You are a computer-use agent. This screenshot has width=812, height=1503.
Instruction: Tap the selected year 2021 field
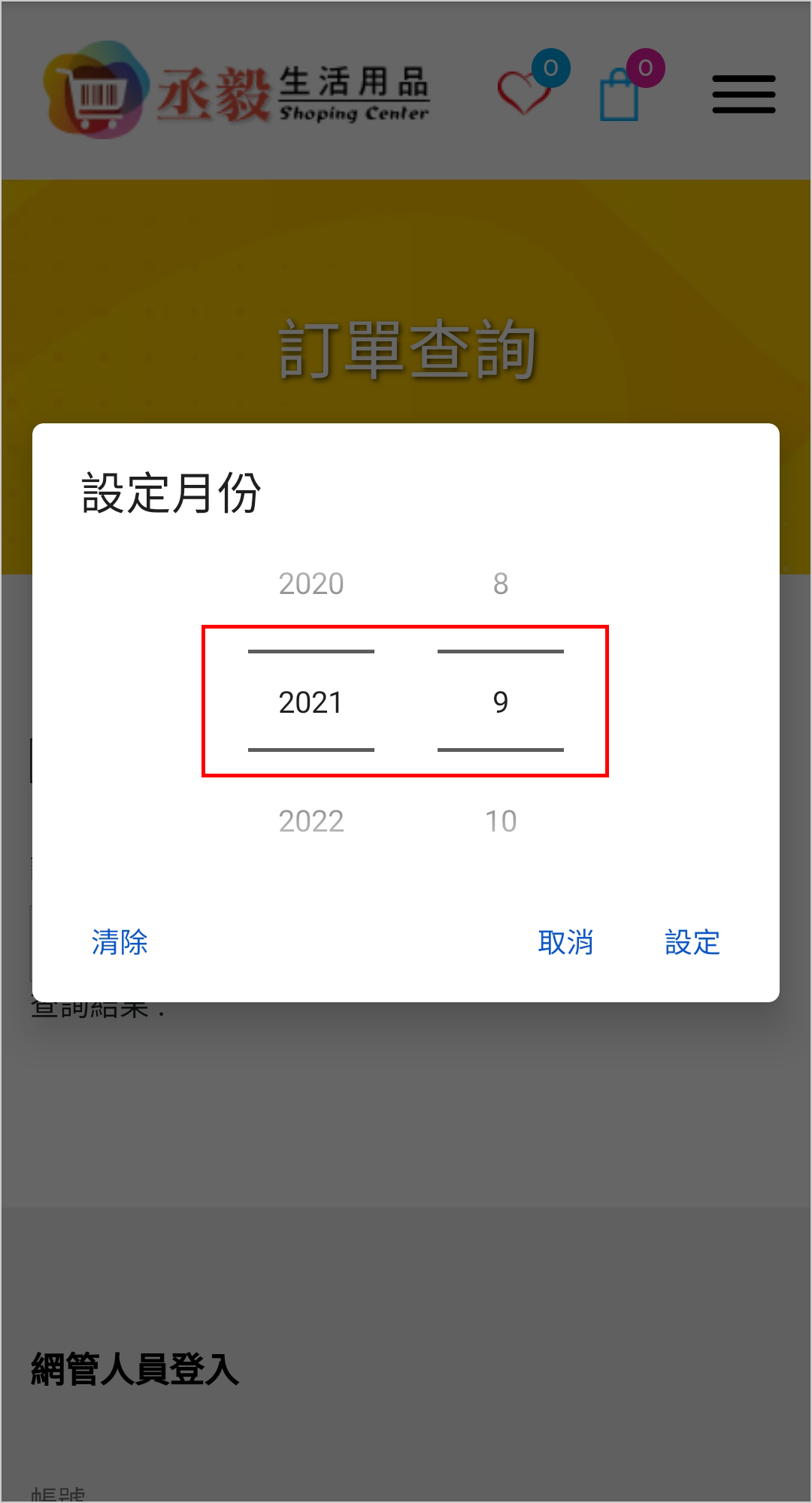coord(311,702)
